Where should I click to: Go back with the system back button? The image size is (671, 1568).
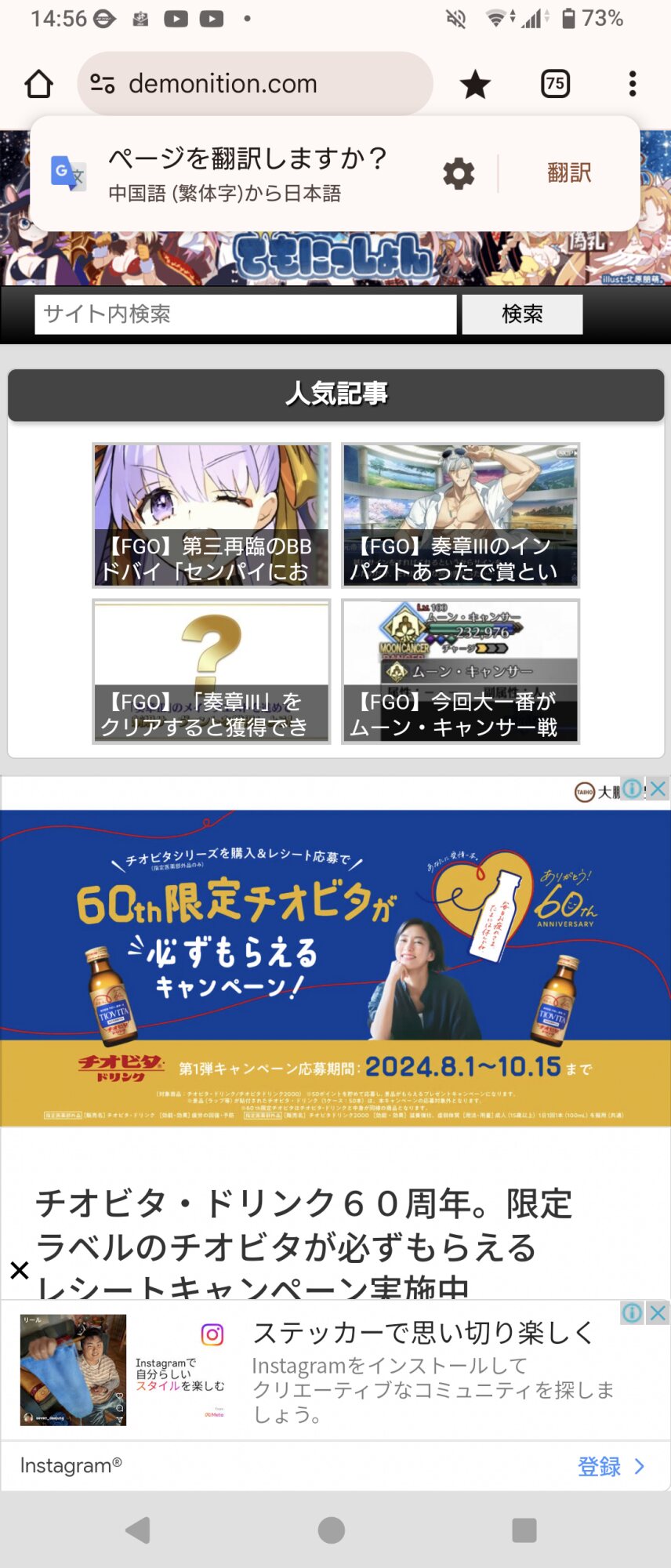(x=139, y=1530)
